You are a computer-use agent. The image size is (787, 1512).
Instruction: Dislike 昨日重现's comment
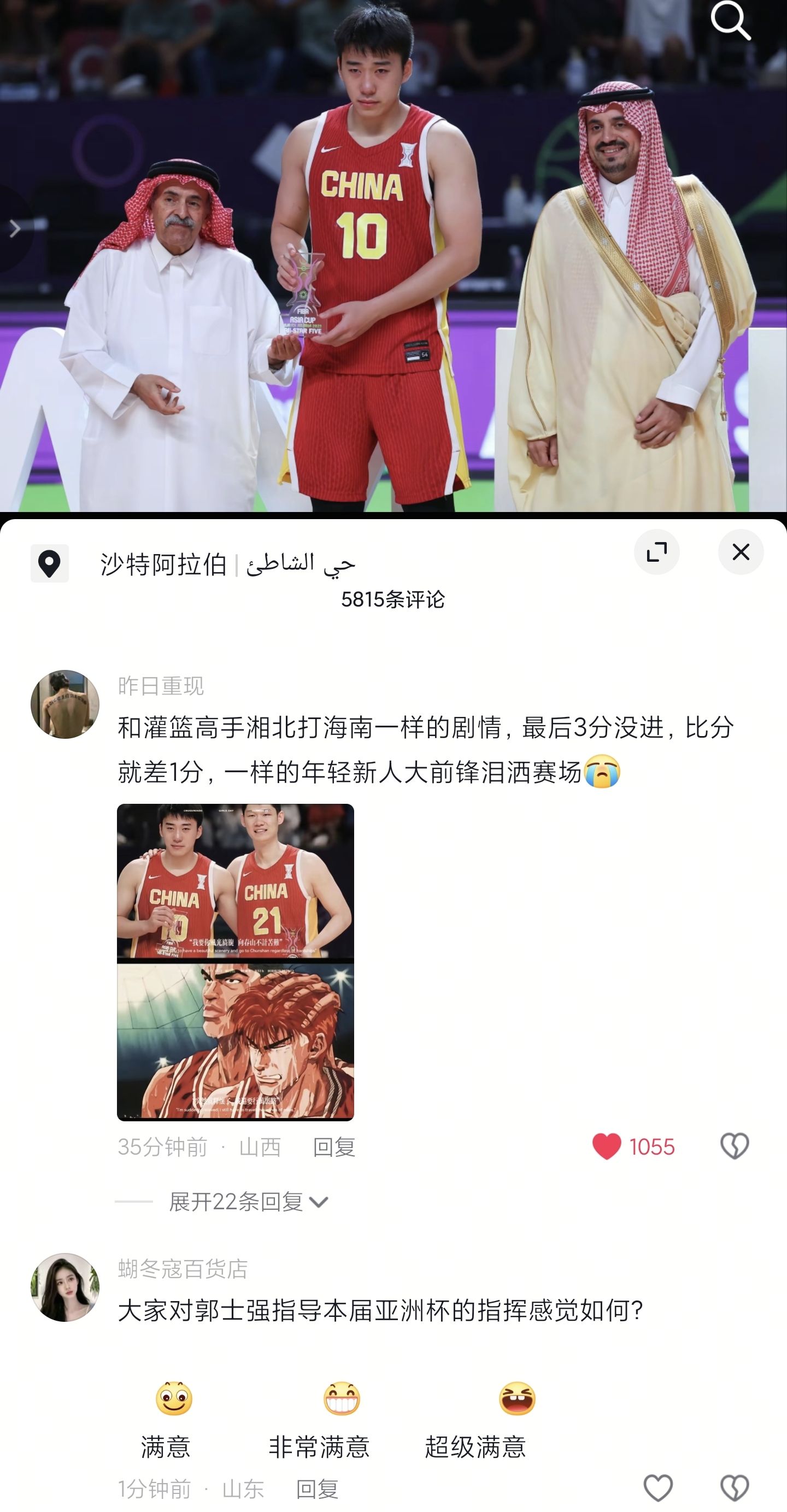[x=734, y=1146]
